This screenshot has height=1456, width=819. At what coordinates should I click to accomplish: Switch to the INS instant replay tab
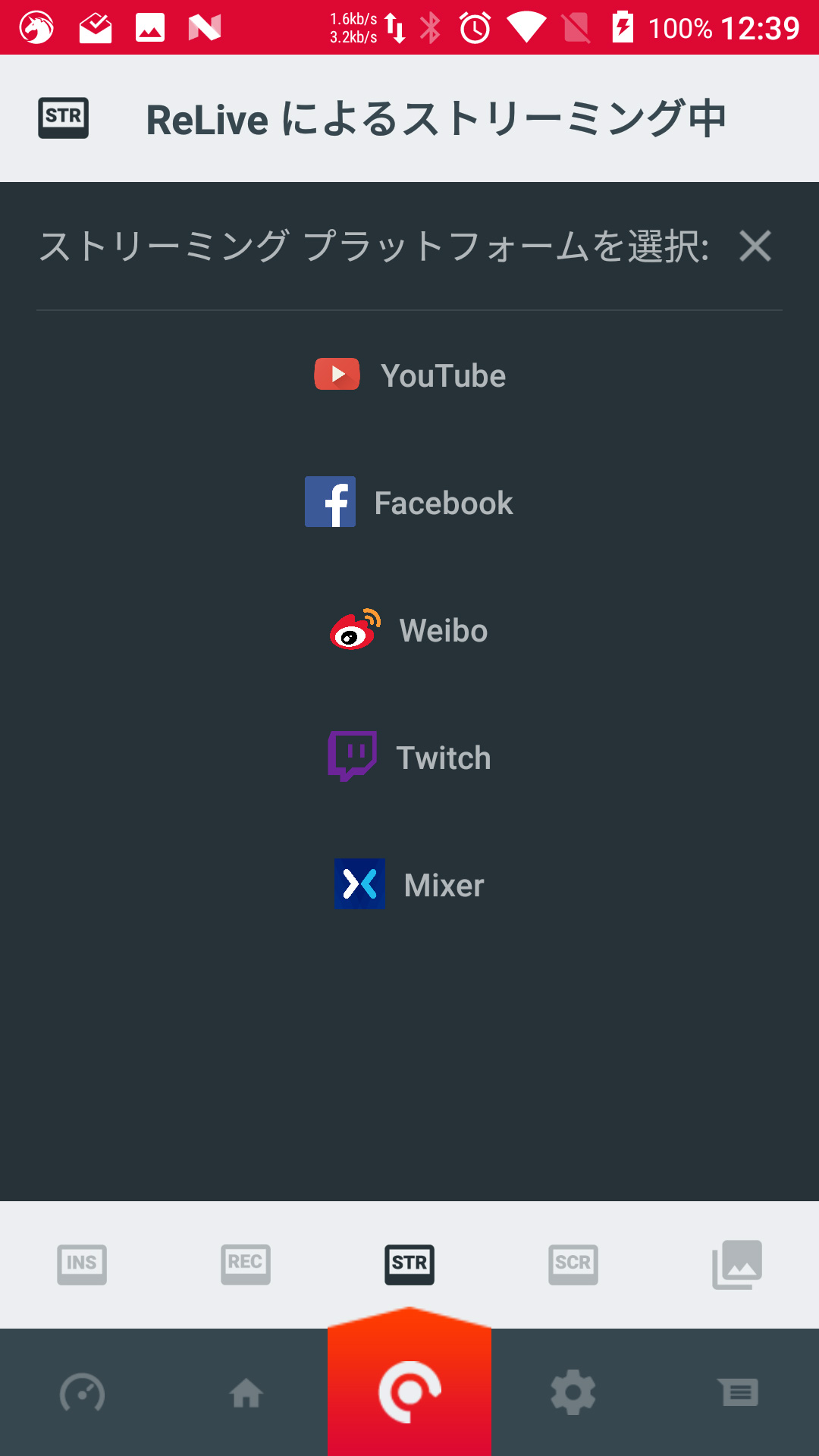coord(82,1264)
